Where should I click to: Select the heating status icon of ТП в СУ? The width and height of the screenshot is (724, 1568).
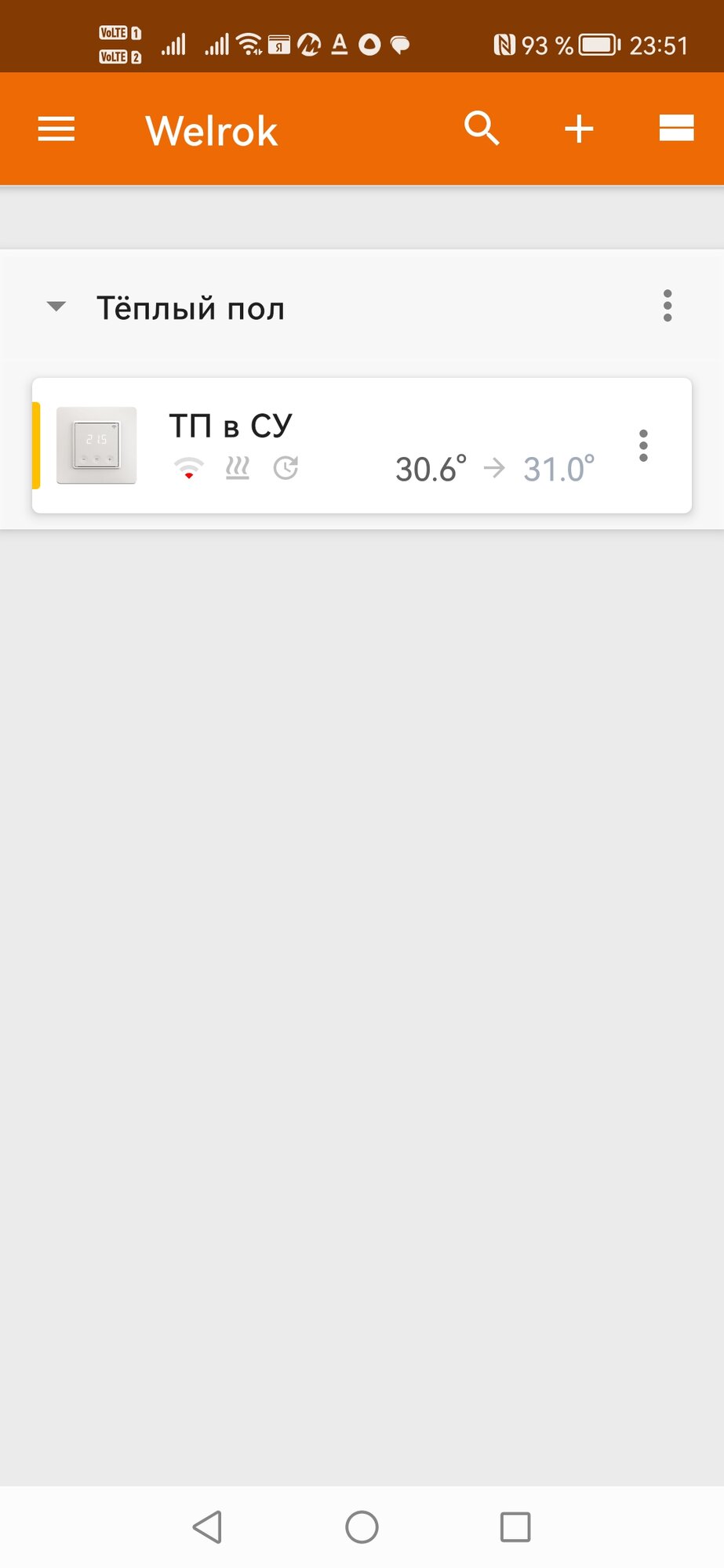point(237,466)
